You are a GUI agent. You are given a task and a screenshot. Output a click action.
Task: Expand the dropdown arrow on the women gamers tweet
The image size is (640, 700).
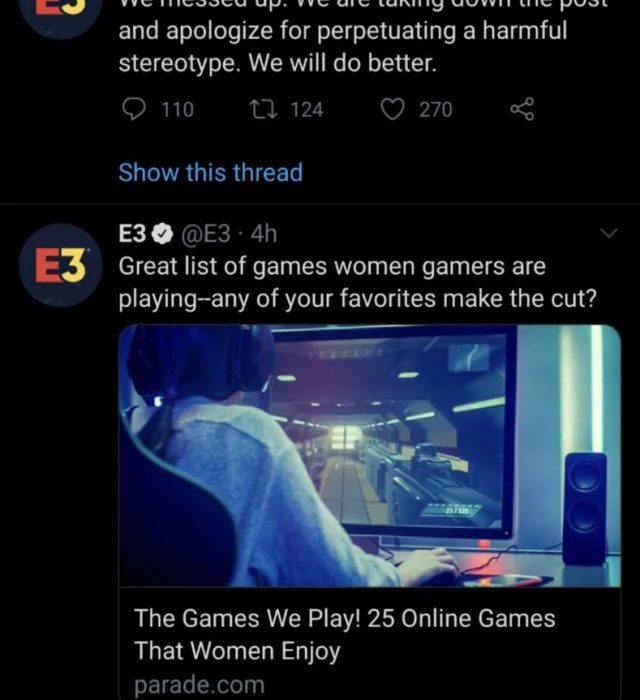click(x=608, y=234)
